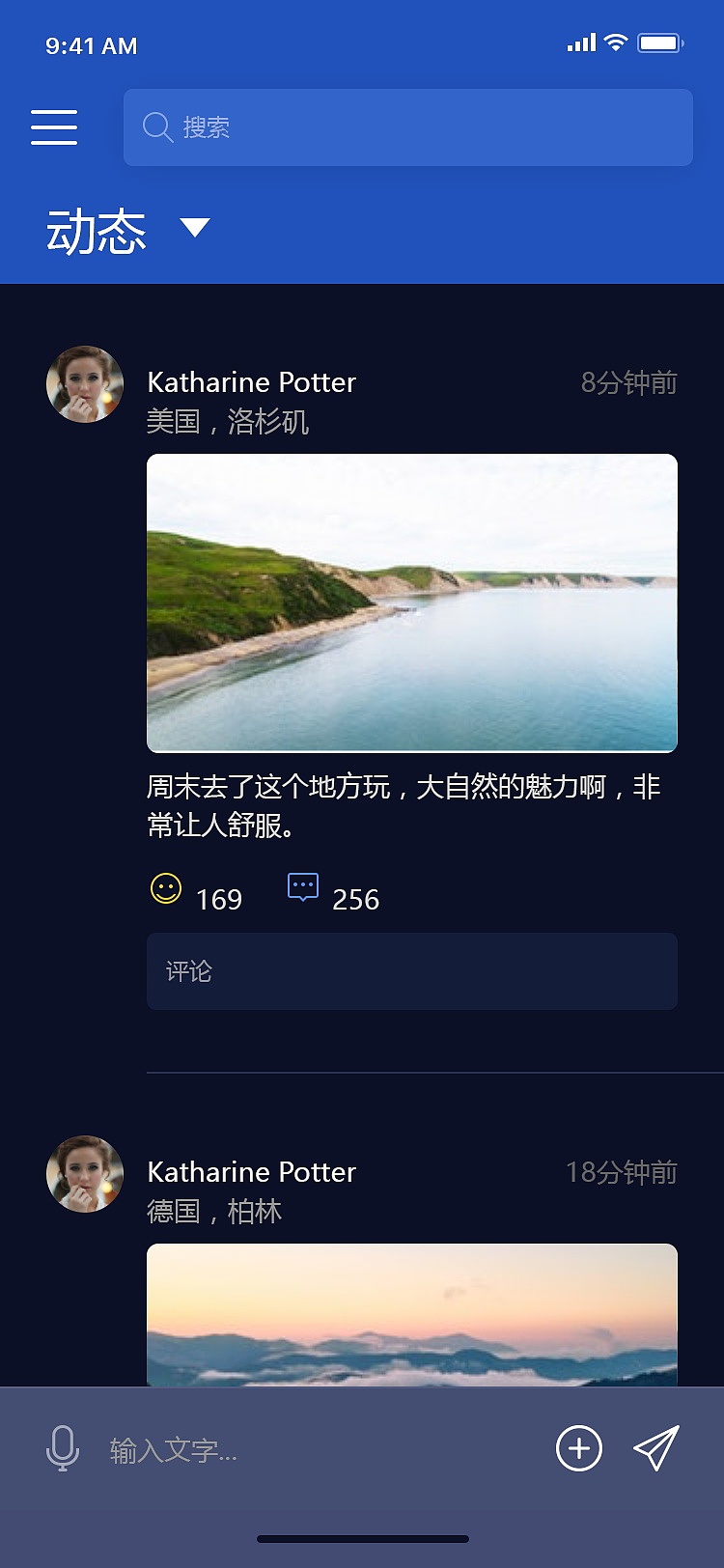Open the coastline photo in the first post
Screen dimensions: 724x1568
pos(412,602)
